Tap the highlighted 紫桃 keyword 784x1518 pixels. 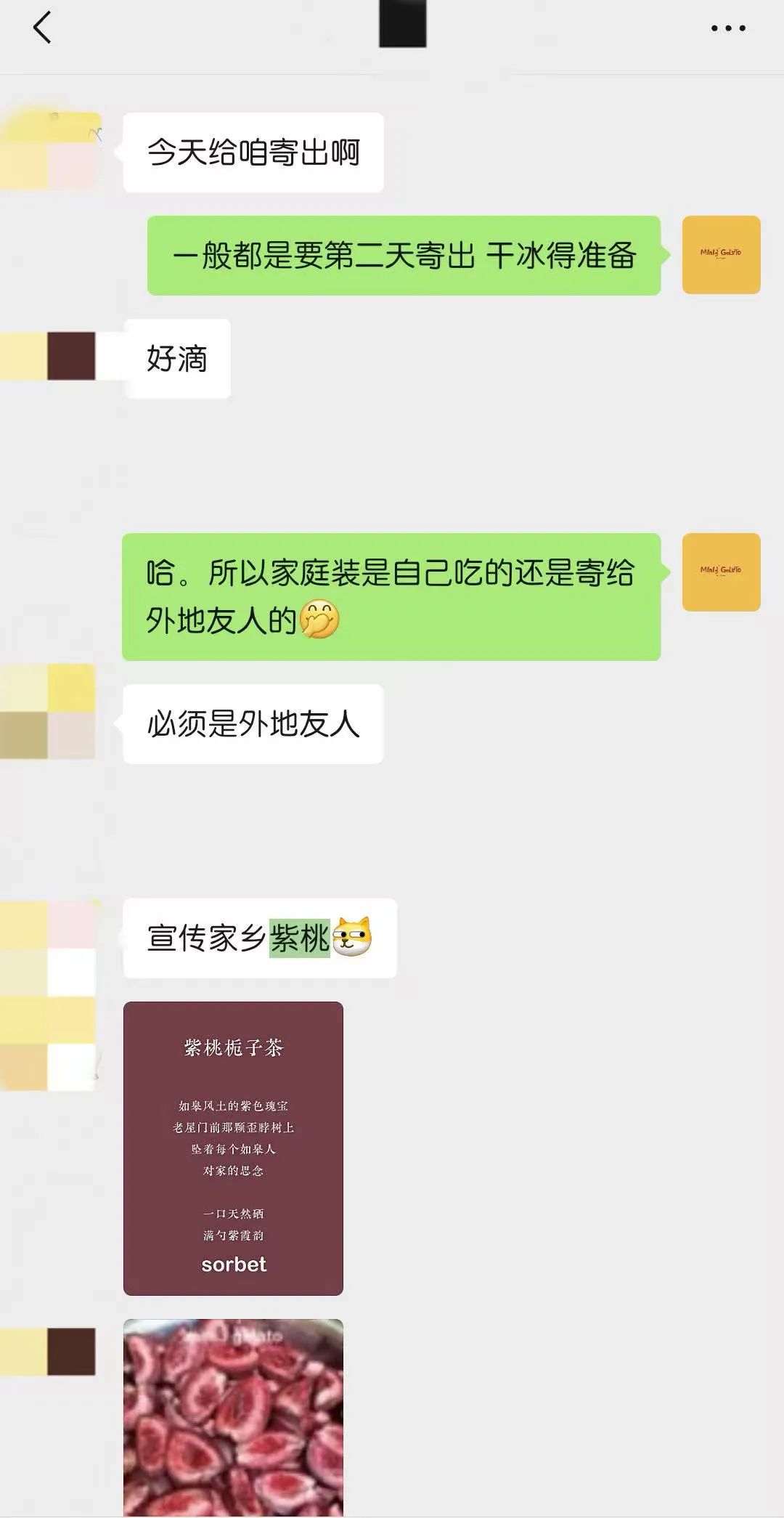coord(299,938)
